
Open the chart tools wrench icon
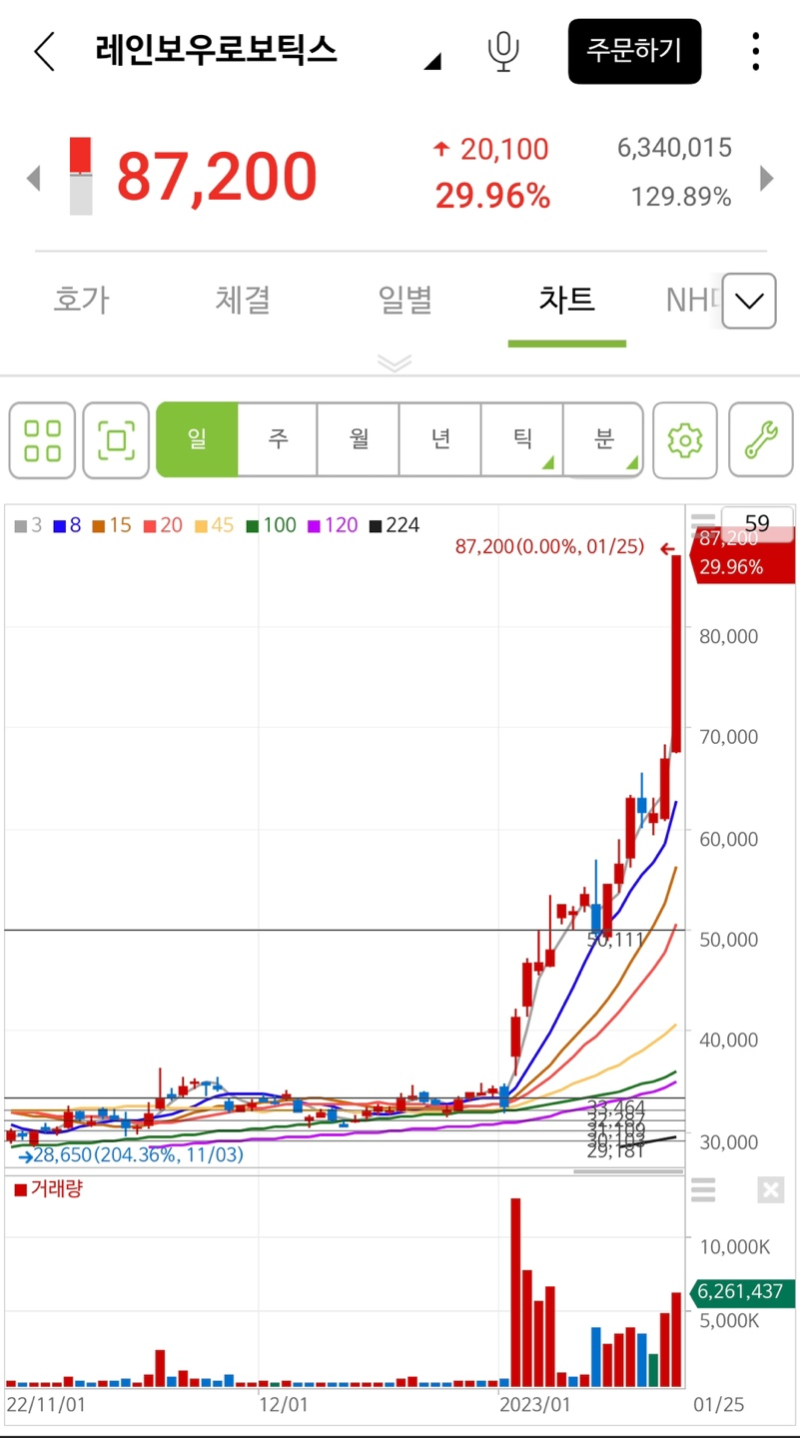click(x=761, y=440)
